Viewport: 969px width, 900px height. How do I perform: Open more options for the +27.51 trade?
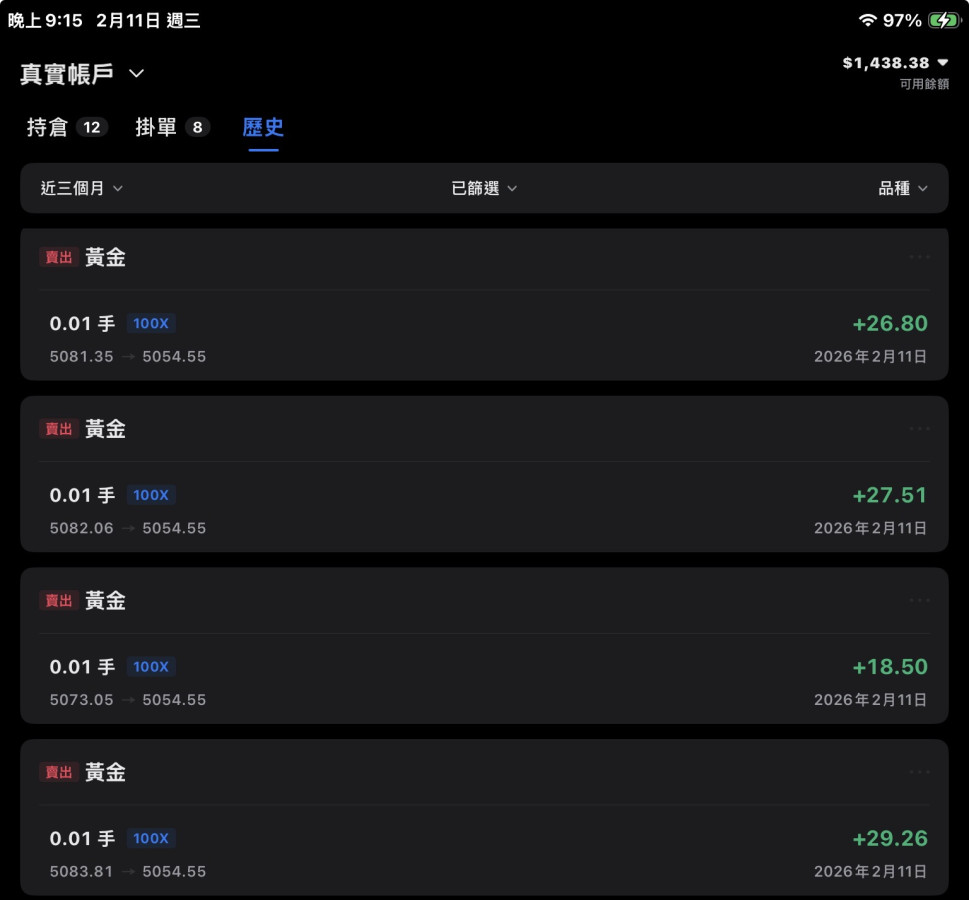click(919, 429)
